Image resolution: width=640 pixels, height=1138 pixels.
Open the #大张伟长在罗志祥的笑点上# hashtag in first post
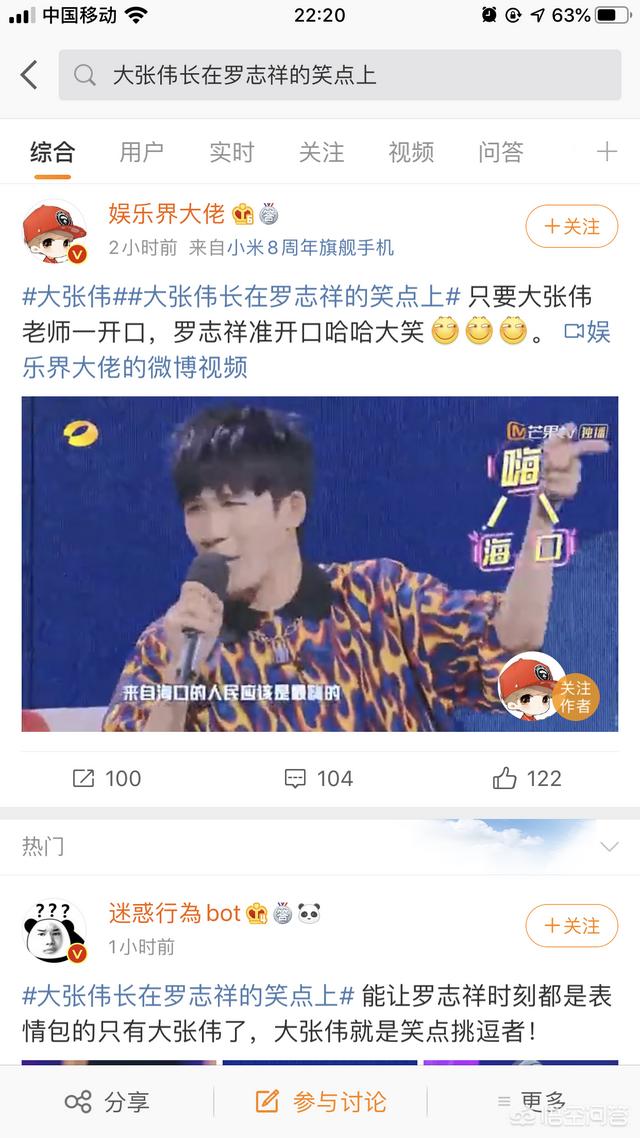pyautogui.click(x=300, y=296)
